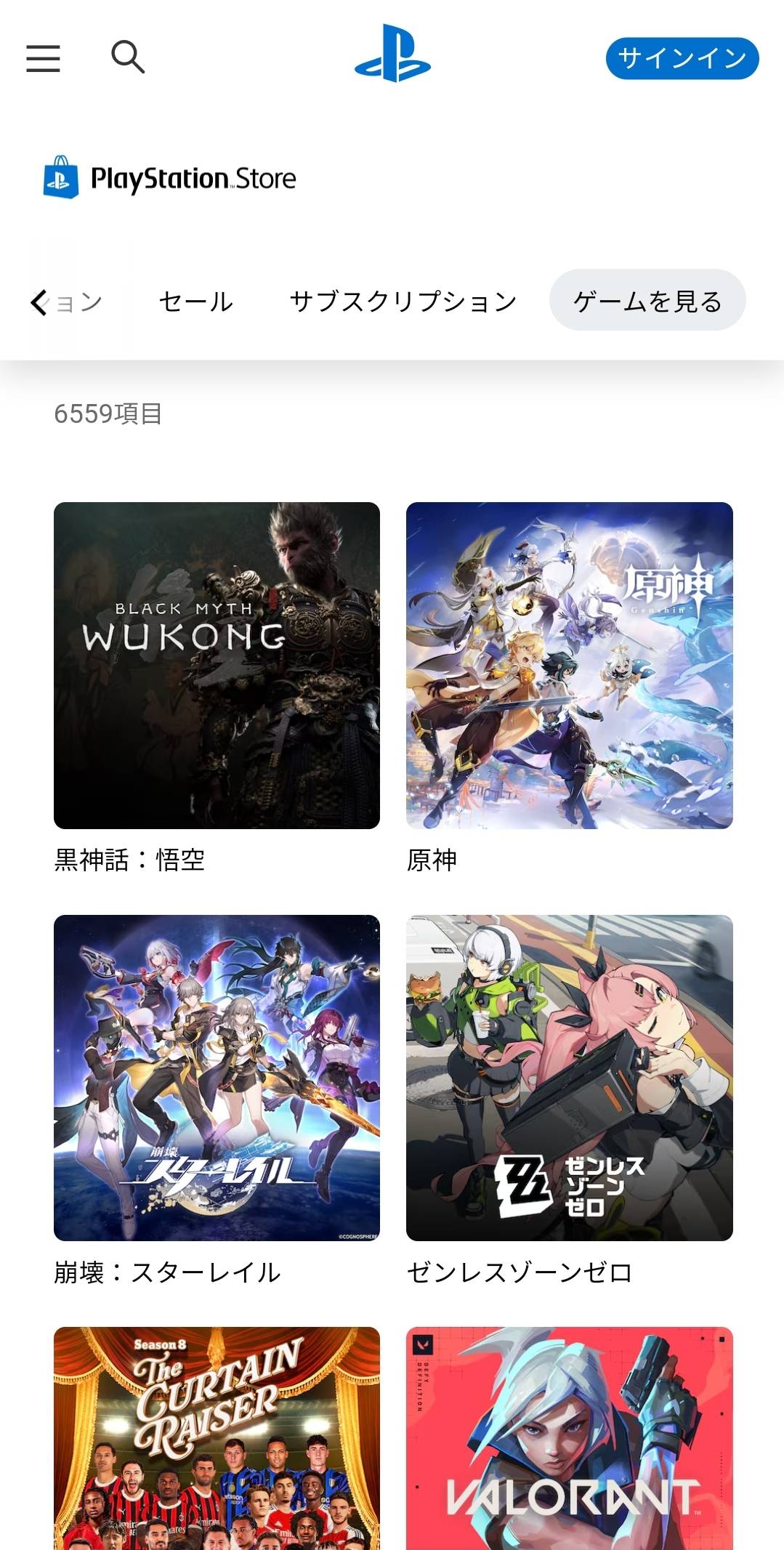Switch to the セール tab
This screenshot has width=784, height=1550.
coord(196,302)
